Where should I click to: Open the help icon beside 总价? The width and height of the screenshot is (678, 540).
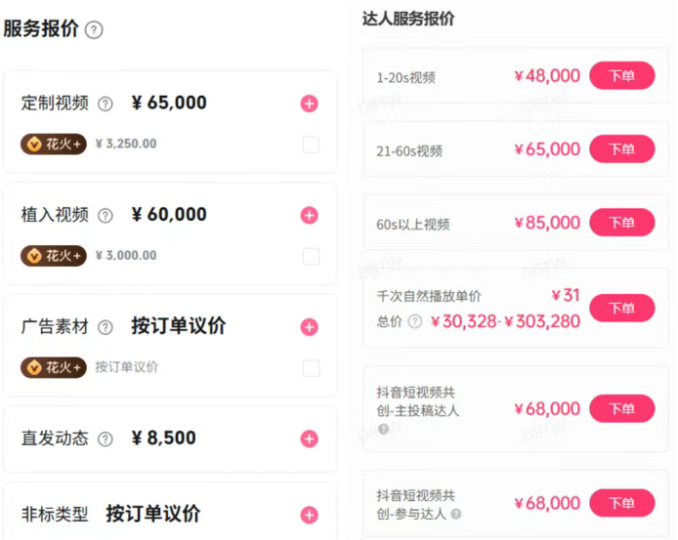pos(415,322)
